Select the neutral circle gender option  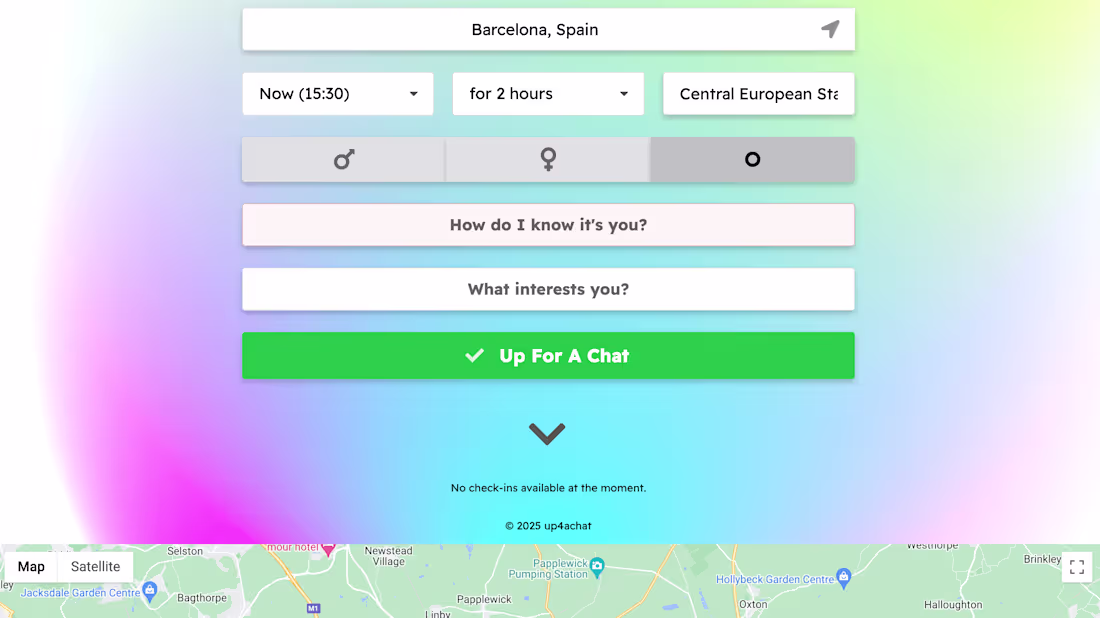point(752,160)
